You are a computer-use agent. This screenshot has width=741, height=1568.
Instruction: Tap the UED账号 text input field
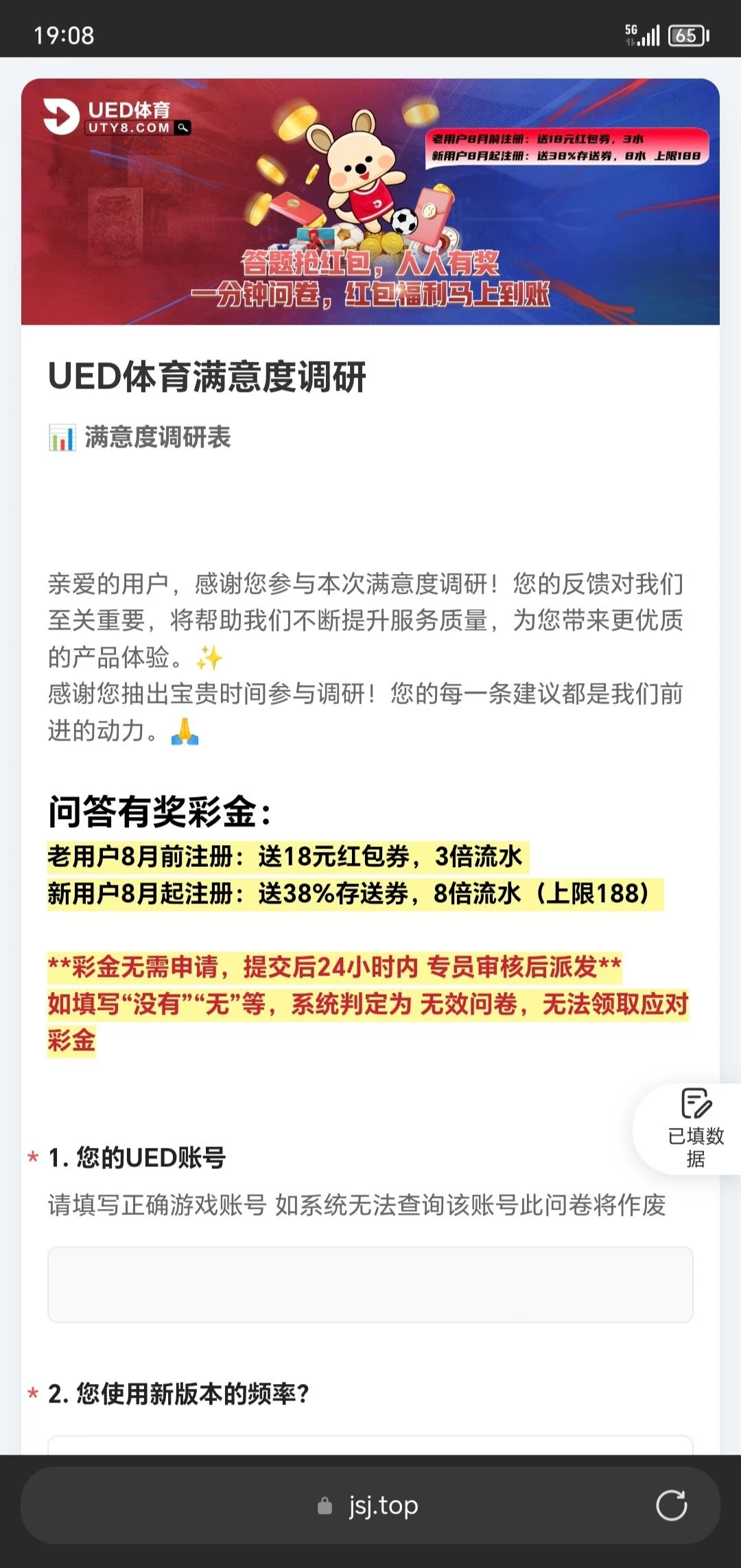tap(370, 1284)
